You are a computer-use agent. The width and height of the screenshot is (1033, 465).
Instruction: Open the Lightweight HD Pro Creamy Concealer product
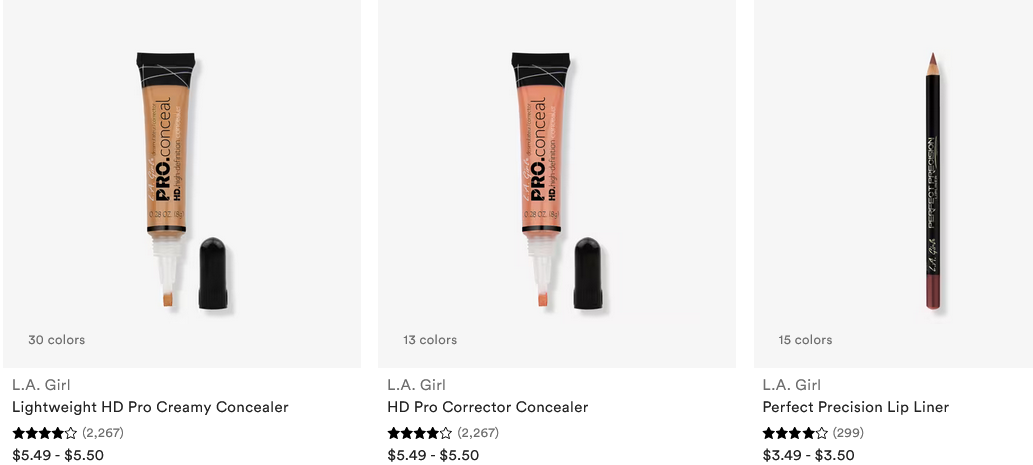pyautogui.click(x=150, y=407)
